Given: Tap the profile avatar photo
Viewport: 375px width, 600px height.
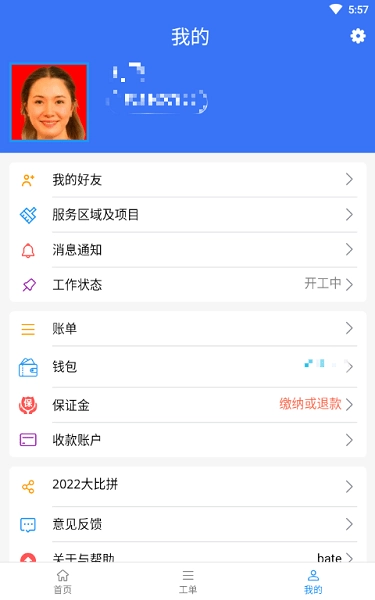Looking at the screenshot, I should [x=49, y=102].
